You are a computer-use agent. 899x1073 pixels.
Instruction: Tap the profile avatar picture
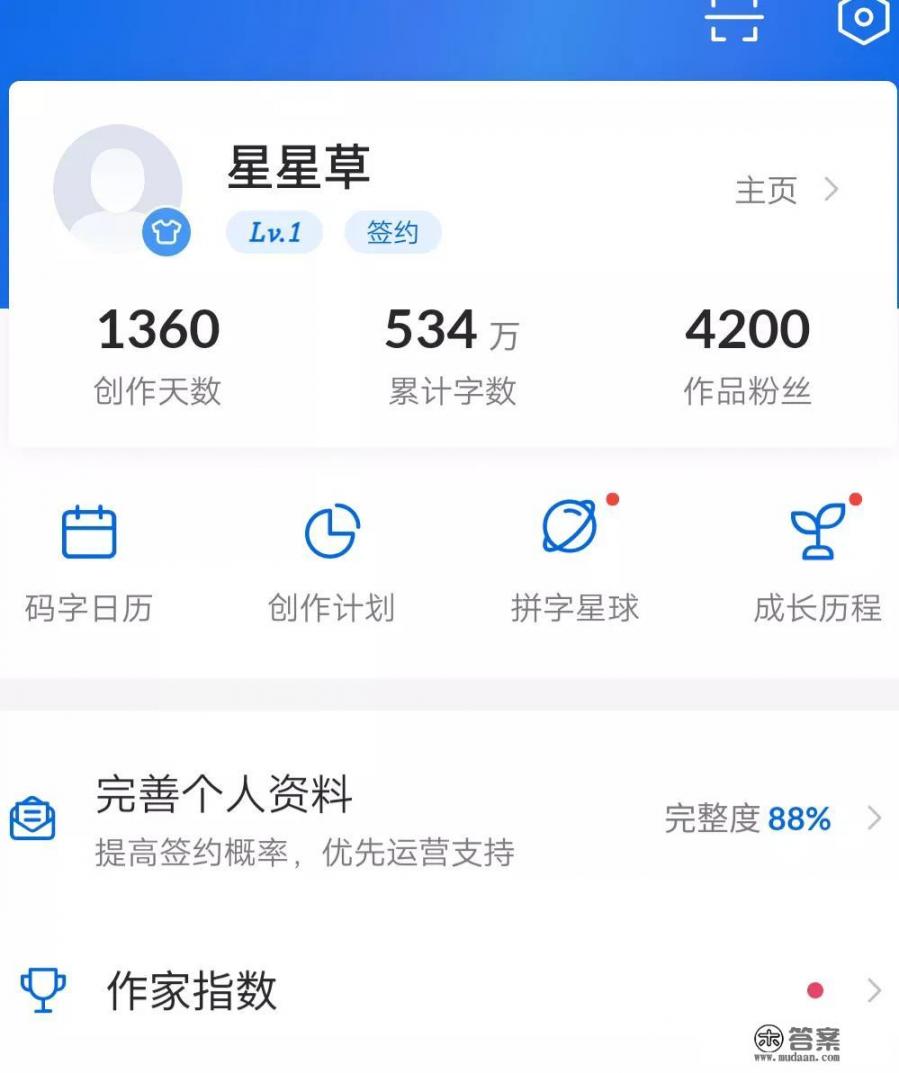[x=119, y=188]
